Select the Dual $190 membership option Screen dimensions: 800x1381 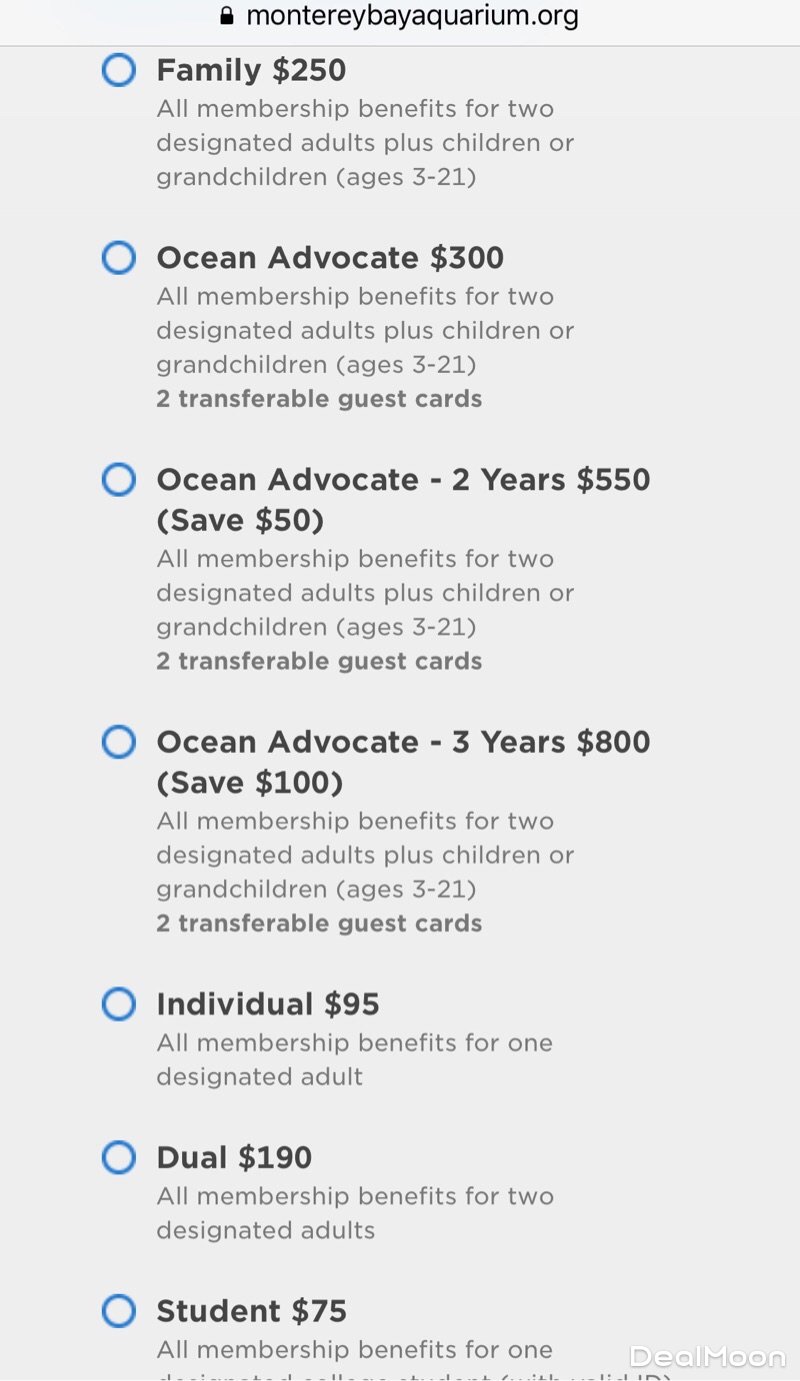(119, 1158)
